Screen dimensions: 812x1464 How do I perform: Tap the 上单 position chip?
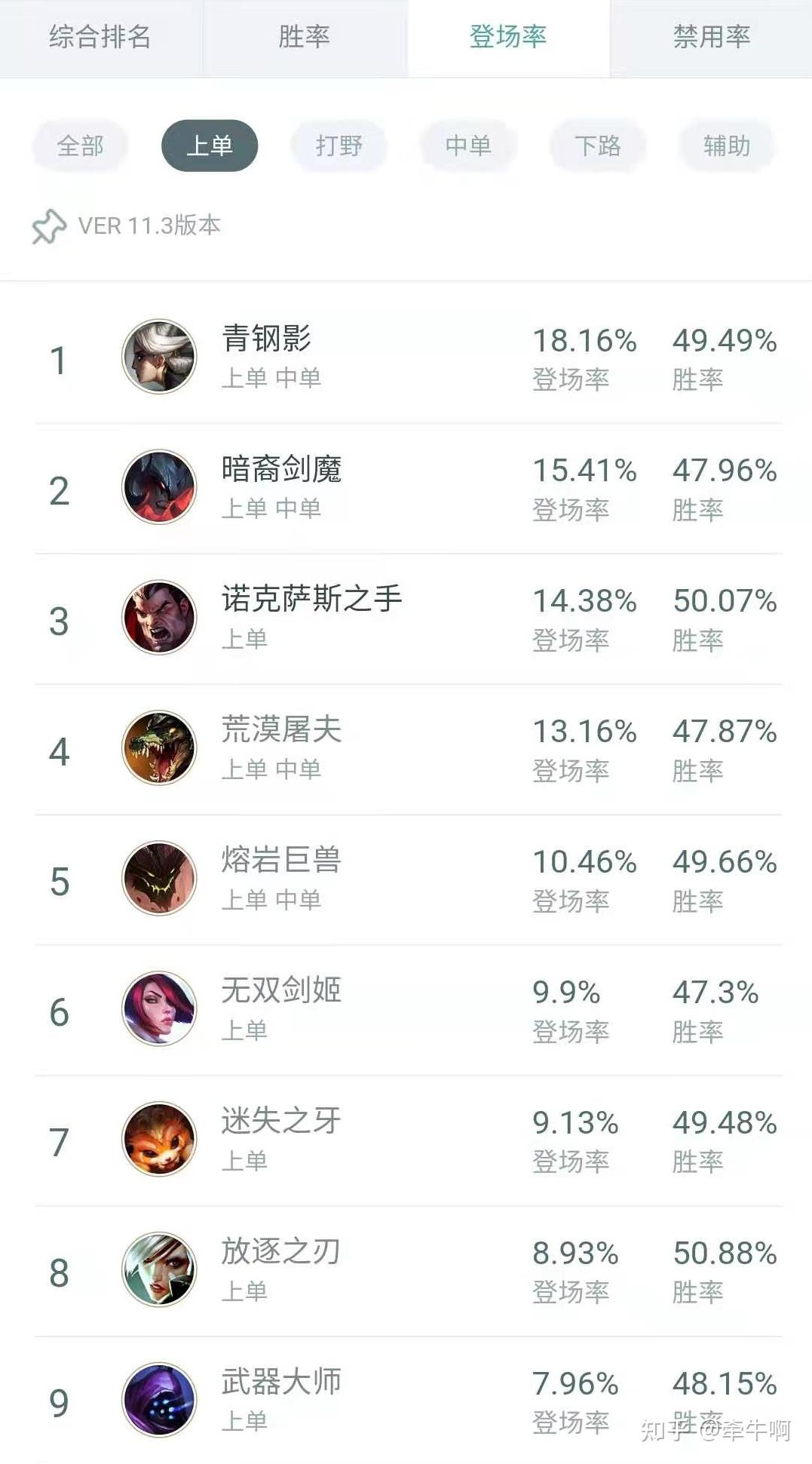tap(210, 146)
